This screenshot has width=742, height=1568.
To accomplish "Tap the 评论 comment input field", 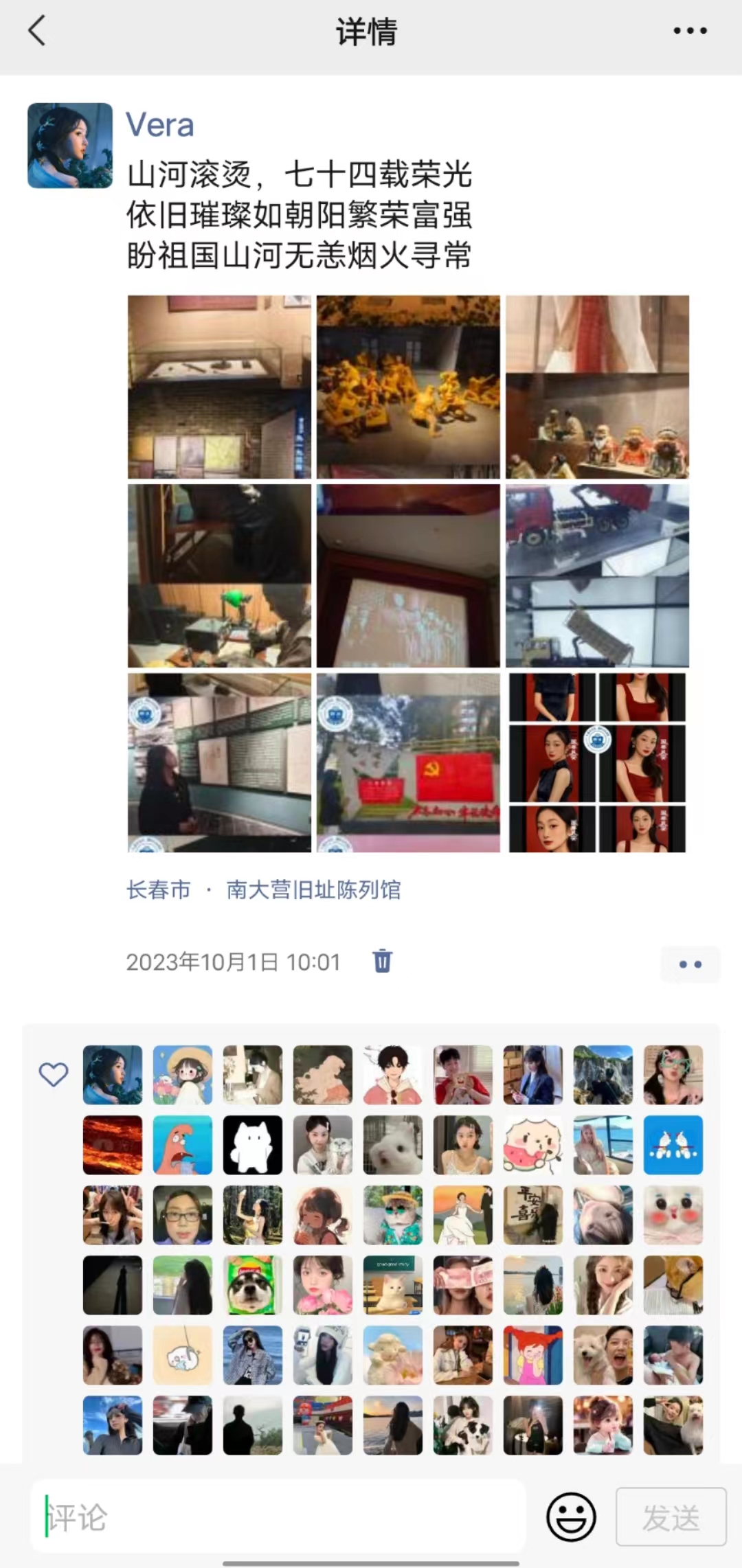I will pyautogui.click(x=278, y=1517).
